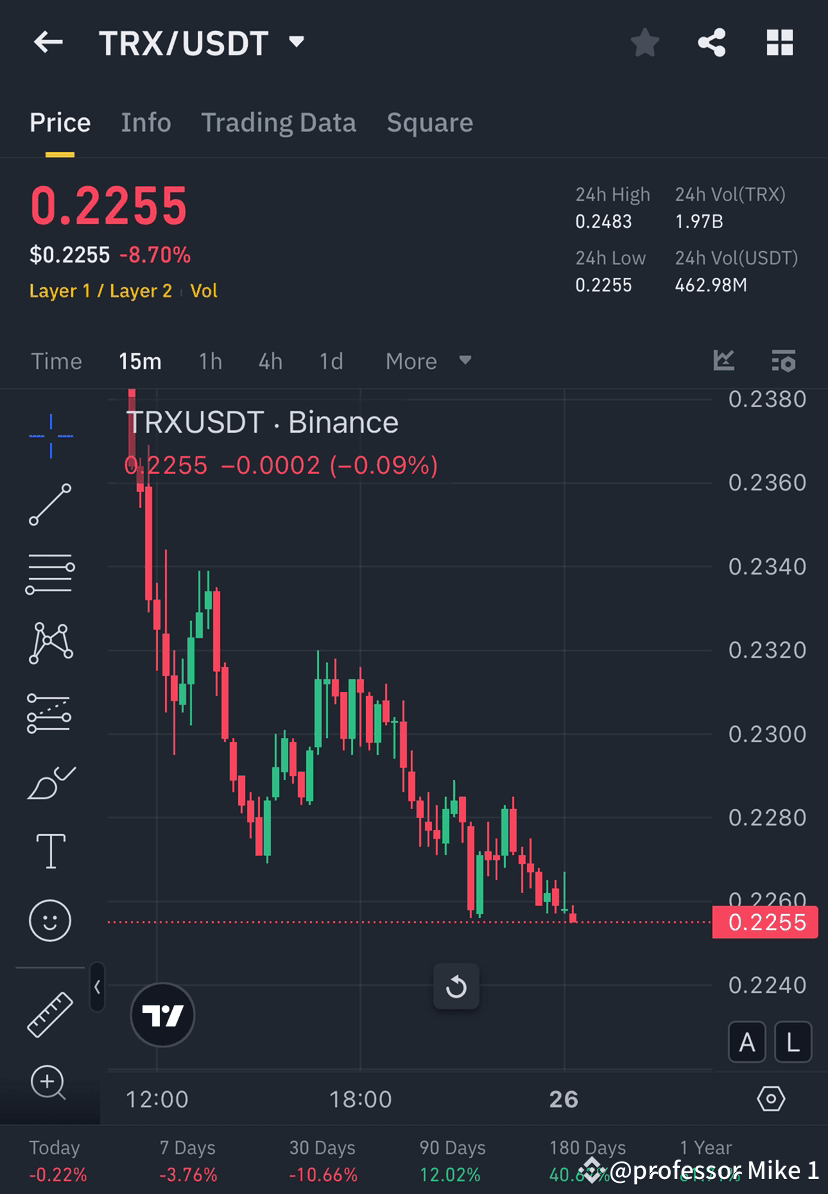Open the Square tab
Viewport: 828px width, 1194px height.
pos(429,122)
